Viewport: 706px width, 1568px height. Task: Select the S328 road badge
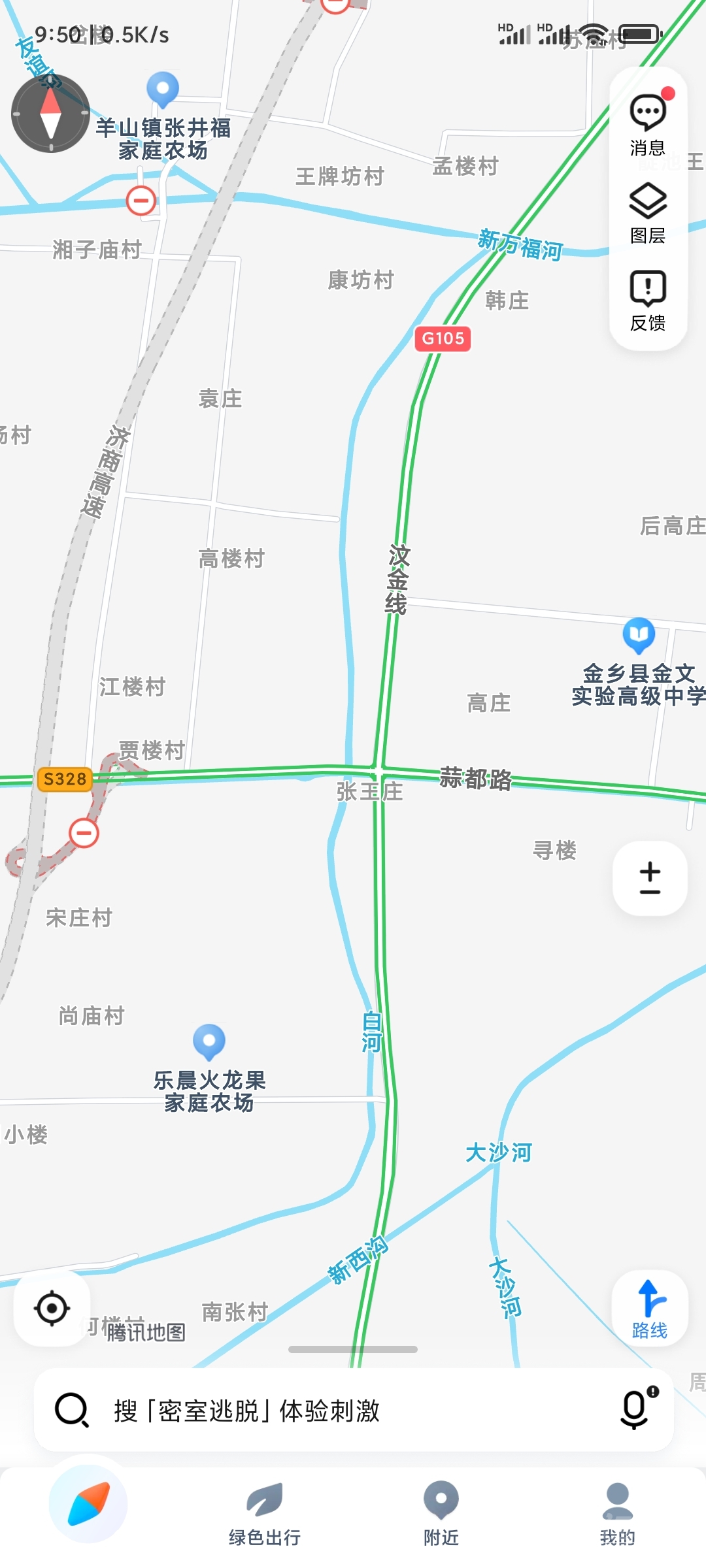pyautogui.click(x=63, y=779)
